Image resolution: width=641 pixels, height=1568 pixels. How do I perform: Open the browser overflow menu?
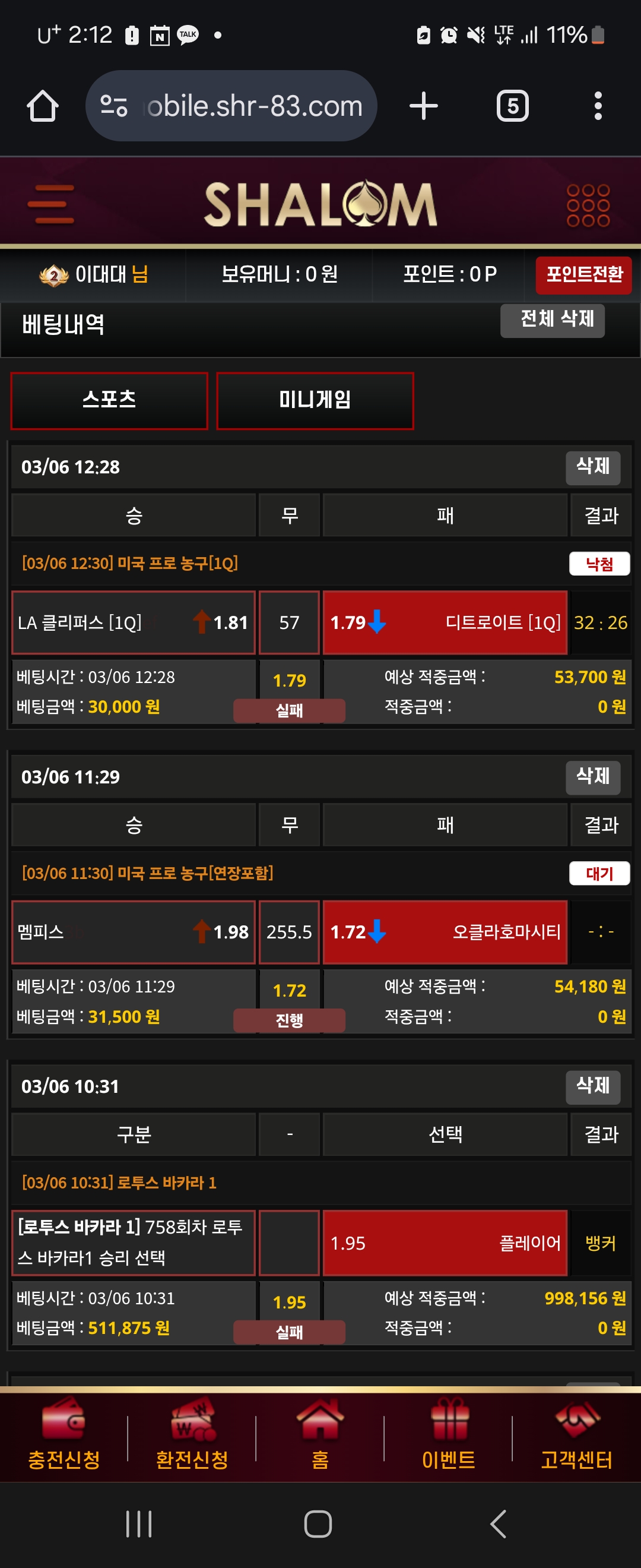tap(598, 106)
